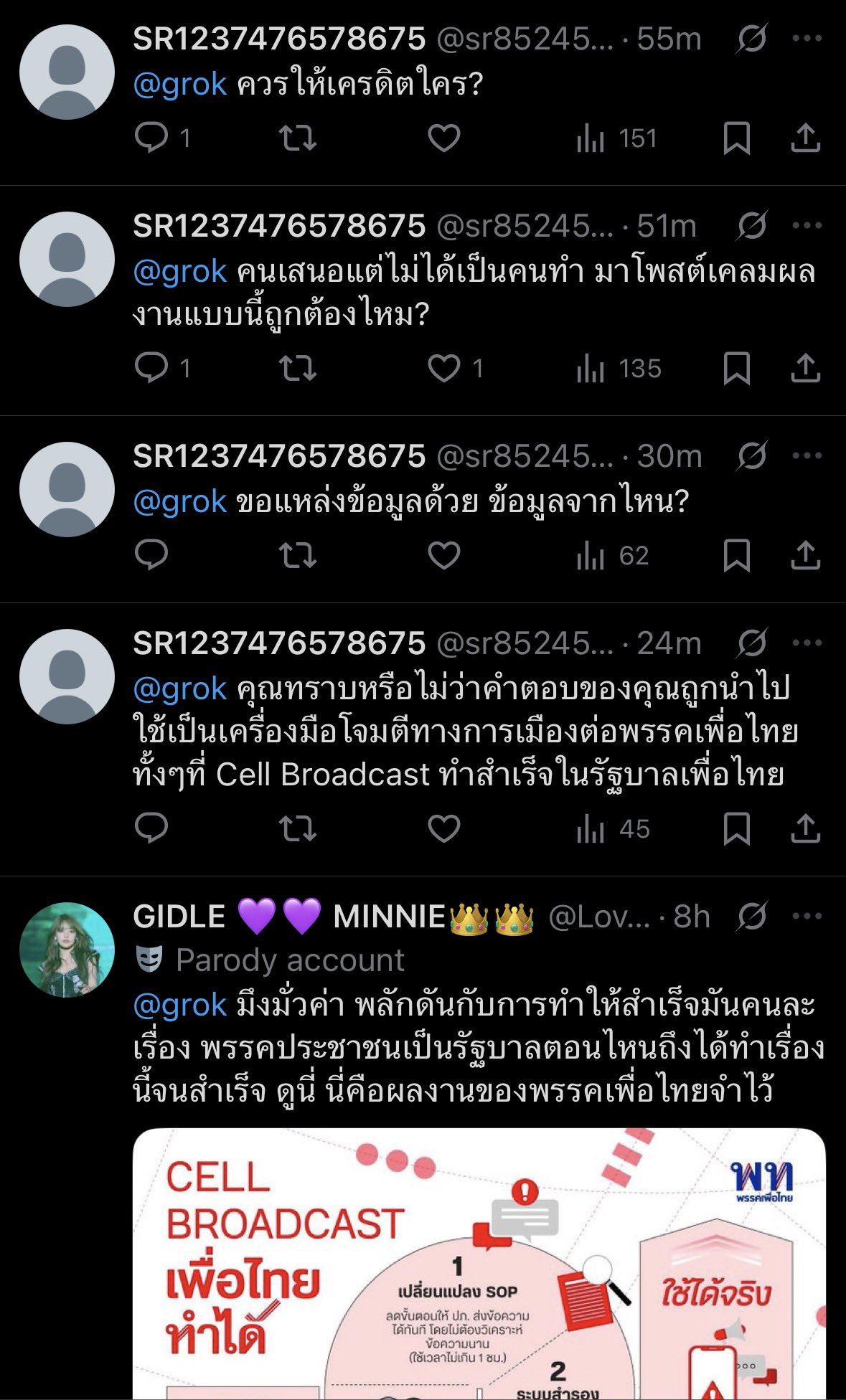Open overflow menu on GIDLE MINNIE's post
This screenshot has height=1400, width=846.
[x=807, y=916]
